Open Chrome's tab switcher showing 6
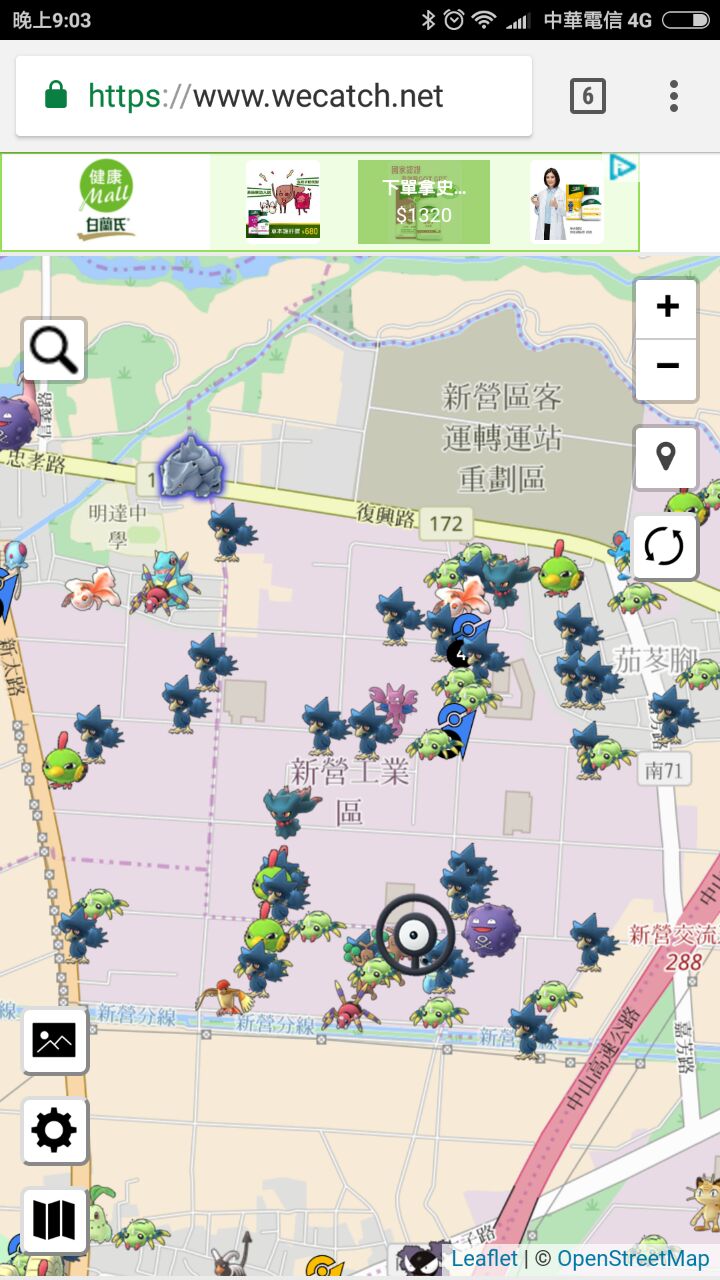 click(587, 96)
